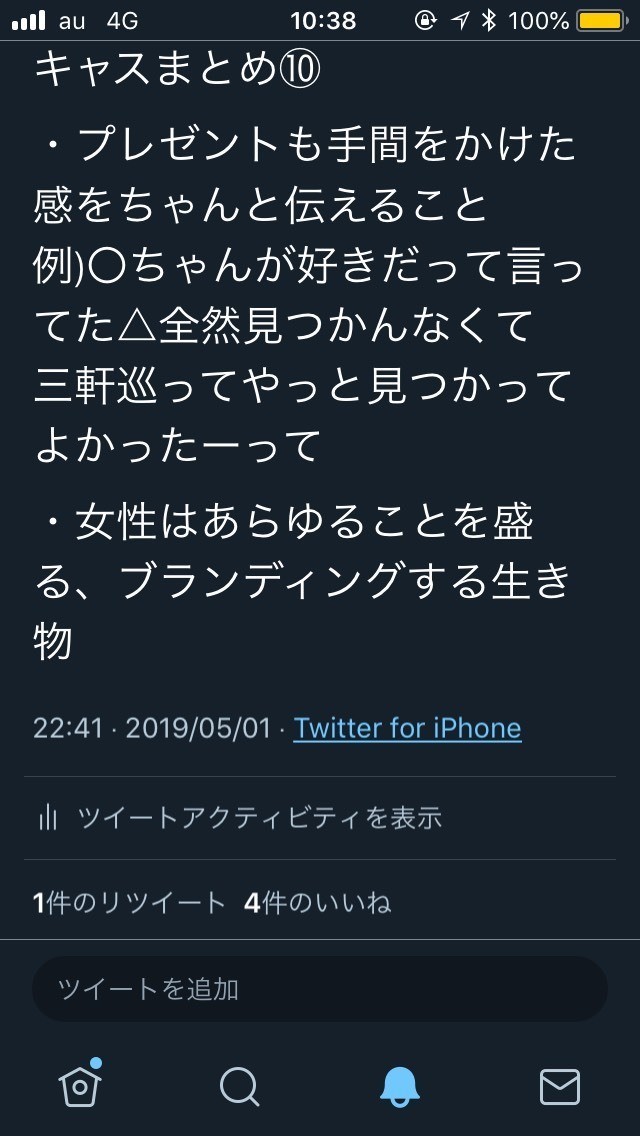Viewport: 640px width, 1136px height.
Task: Switch to the Search tab
Action: coord(240,1086)
